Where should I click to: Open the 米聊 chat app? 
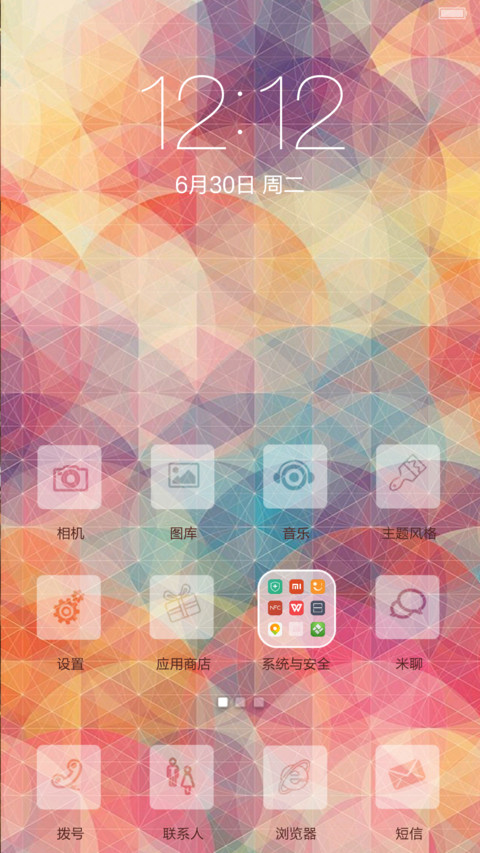[x=407, y=608]
